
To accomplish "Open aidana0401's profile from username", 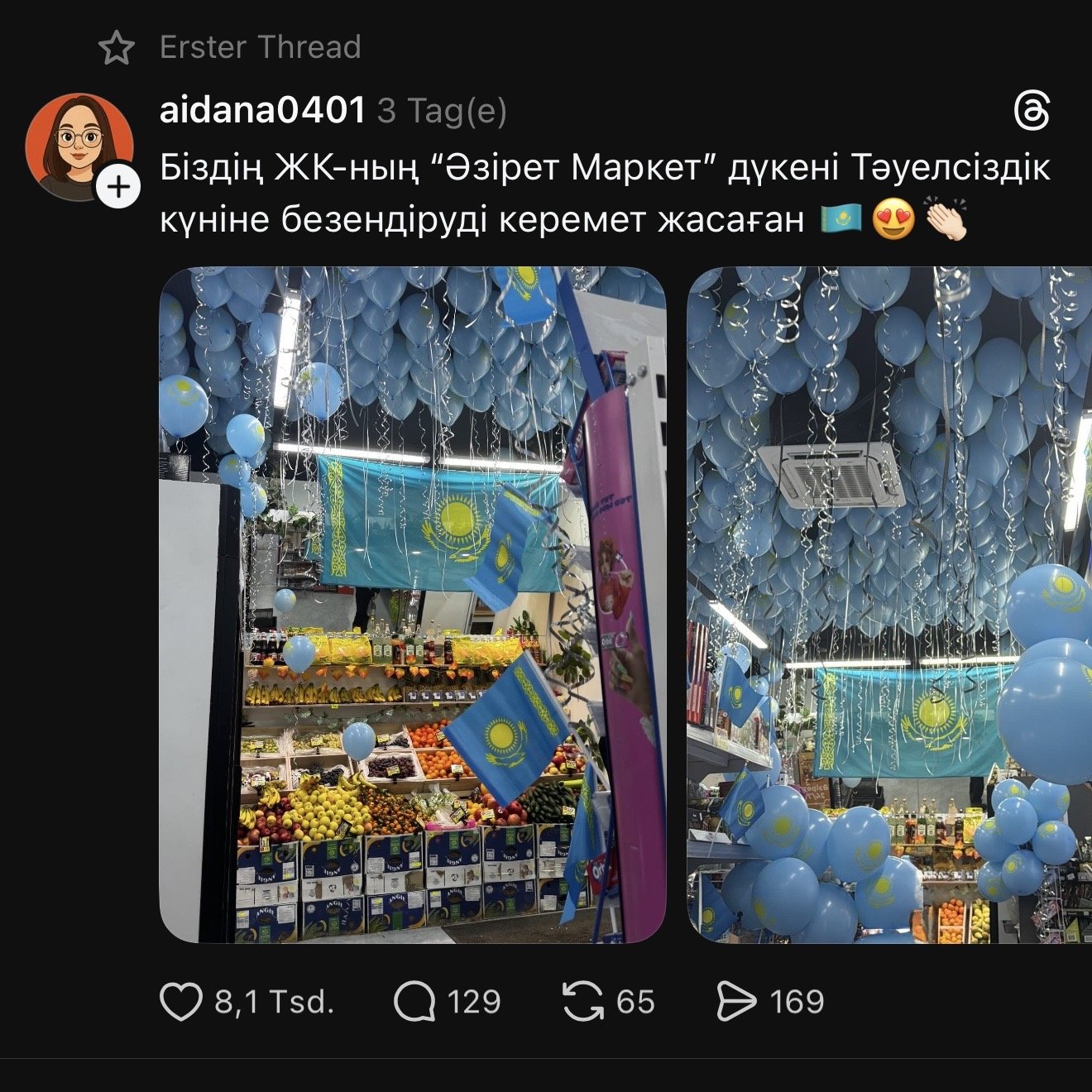I will point(262,110).
